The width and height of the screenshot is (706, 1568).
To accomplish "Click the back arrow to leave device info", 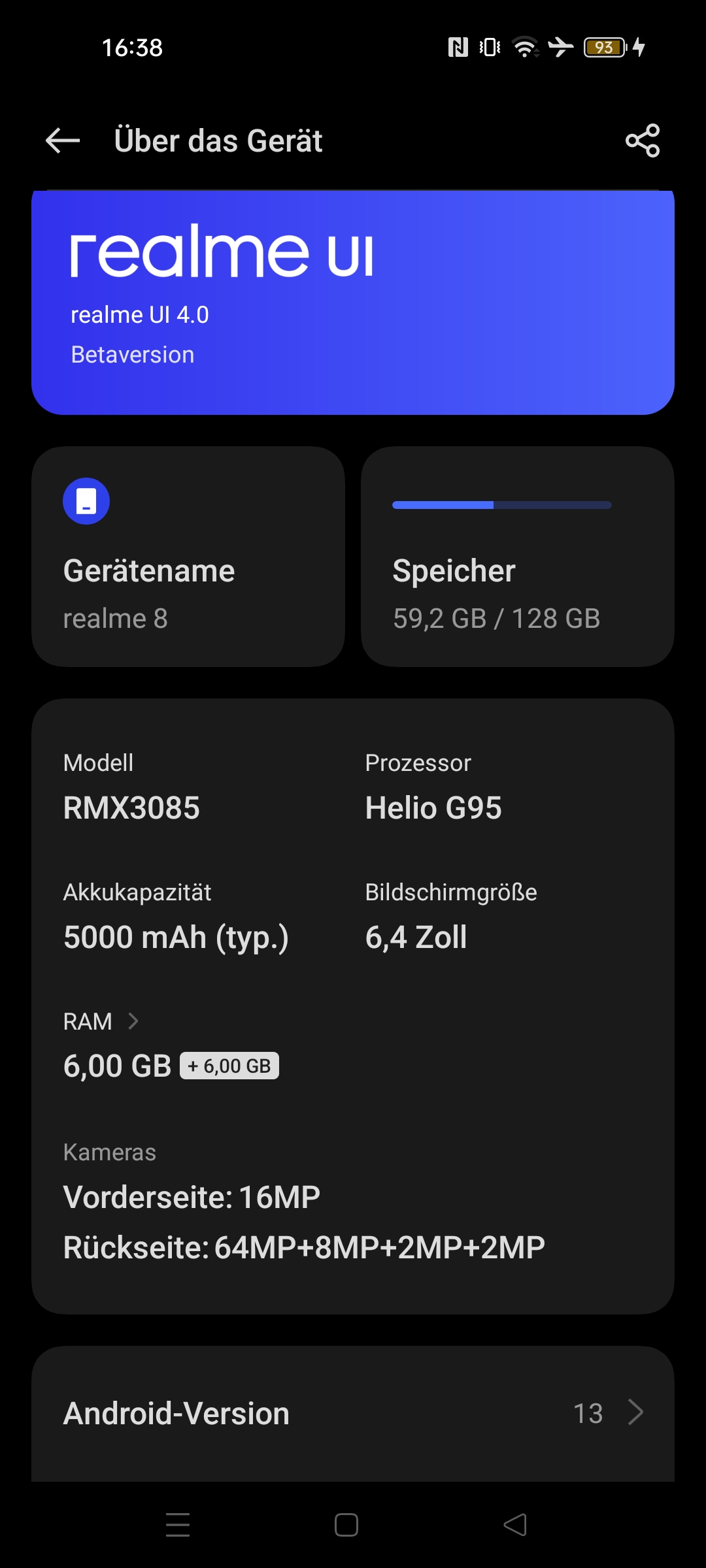I will click(x=62, y=140).
